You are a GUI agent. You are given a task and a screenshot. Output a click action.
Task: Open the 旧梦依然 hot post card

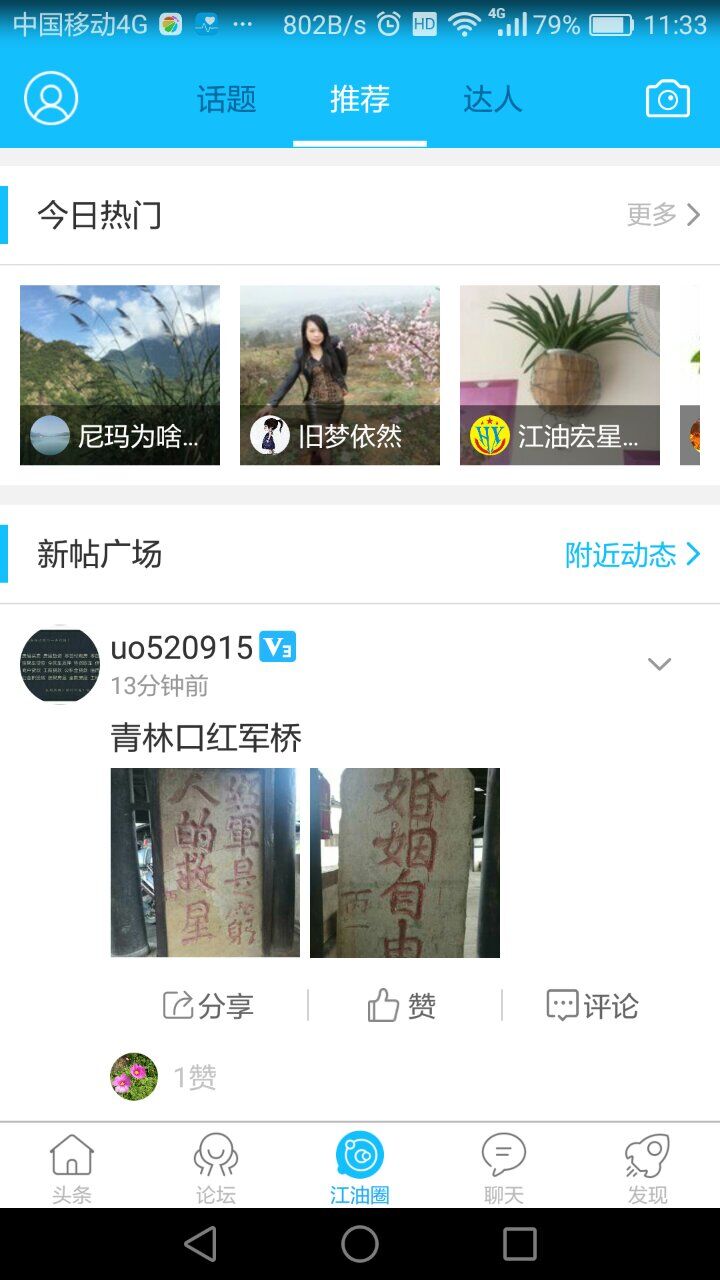pyautogui.click(x=340, y=375)
